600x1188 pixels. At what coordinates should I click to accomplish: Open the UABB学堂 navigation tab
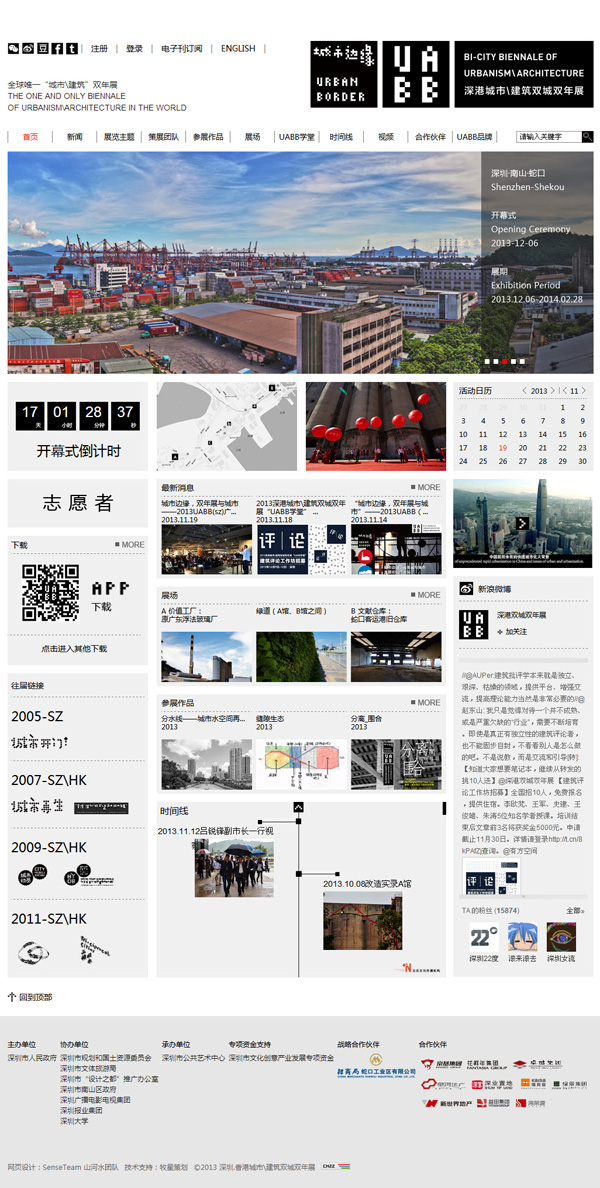click(x=297, y=137)
